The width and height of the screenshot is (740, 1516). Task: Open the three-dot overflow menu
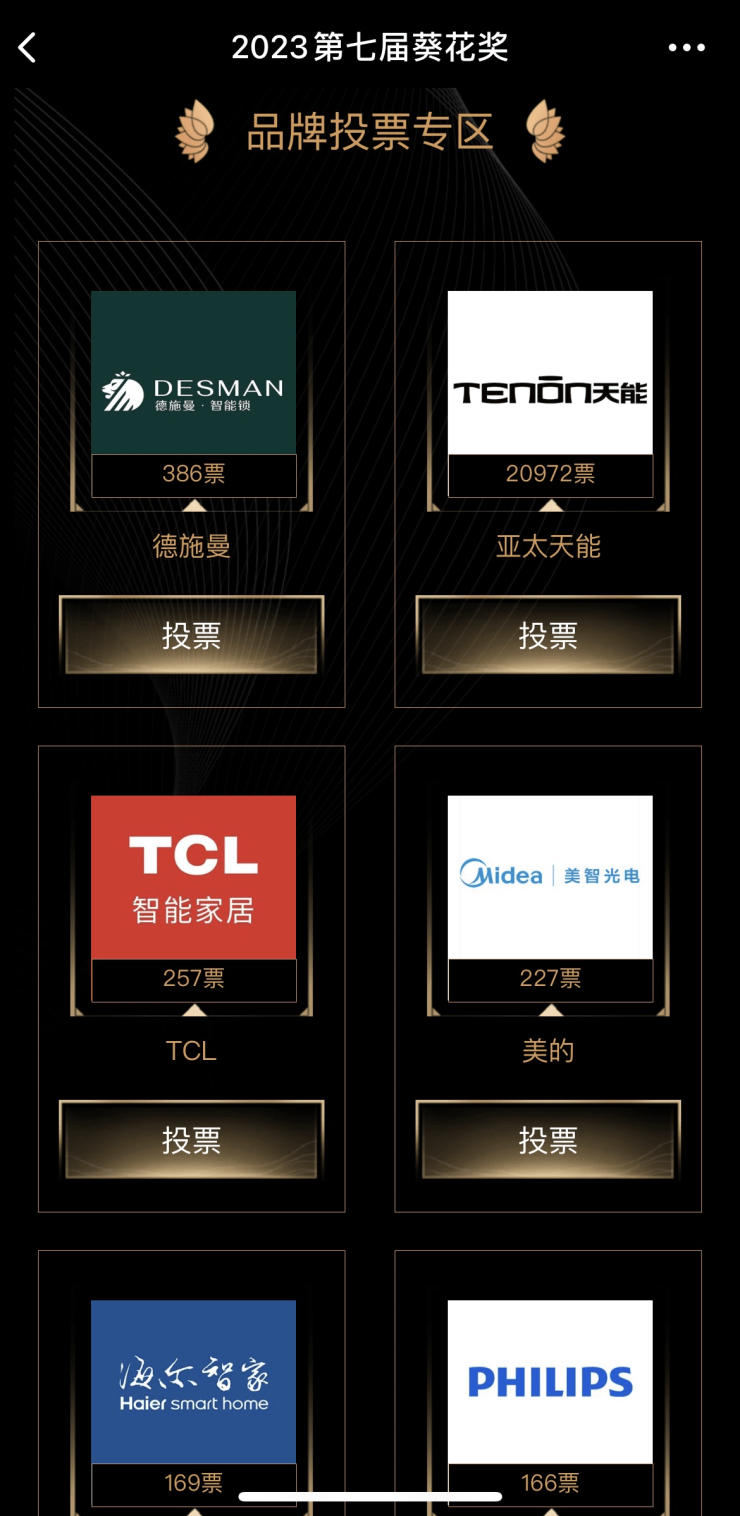687,47
